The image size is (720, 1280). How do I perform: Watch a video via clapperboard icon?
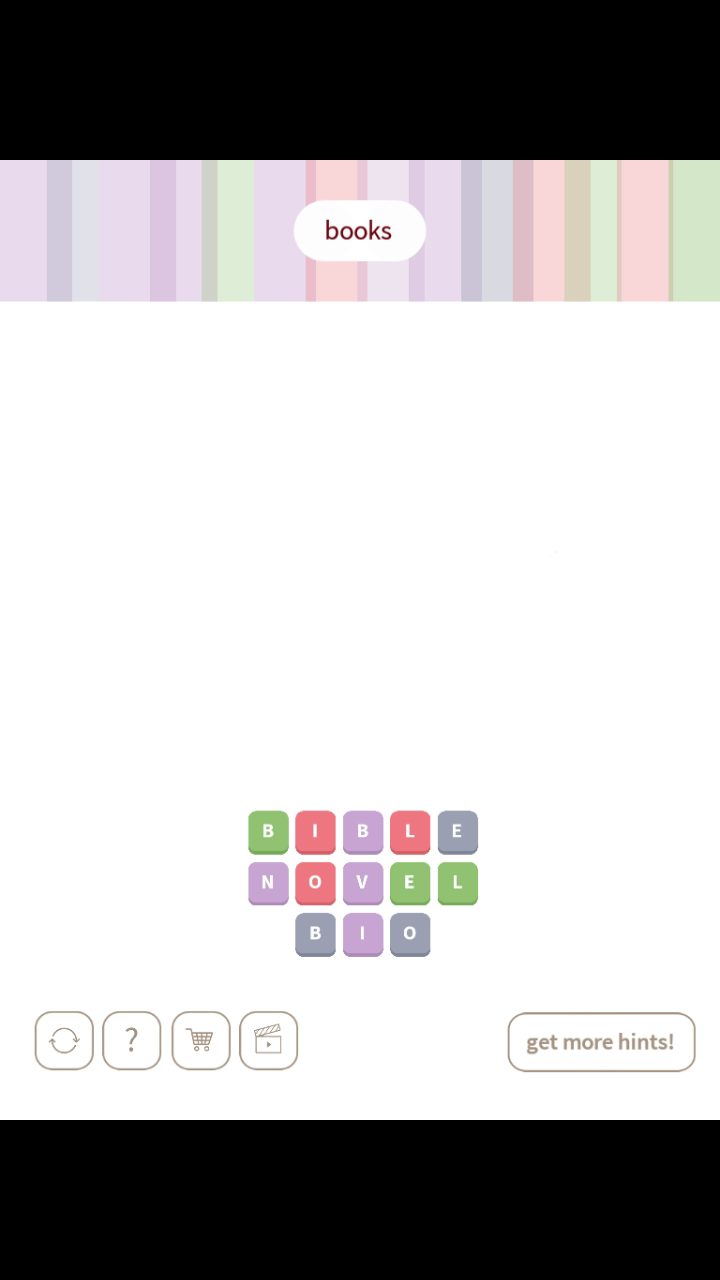click(268, 1041)
